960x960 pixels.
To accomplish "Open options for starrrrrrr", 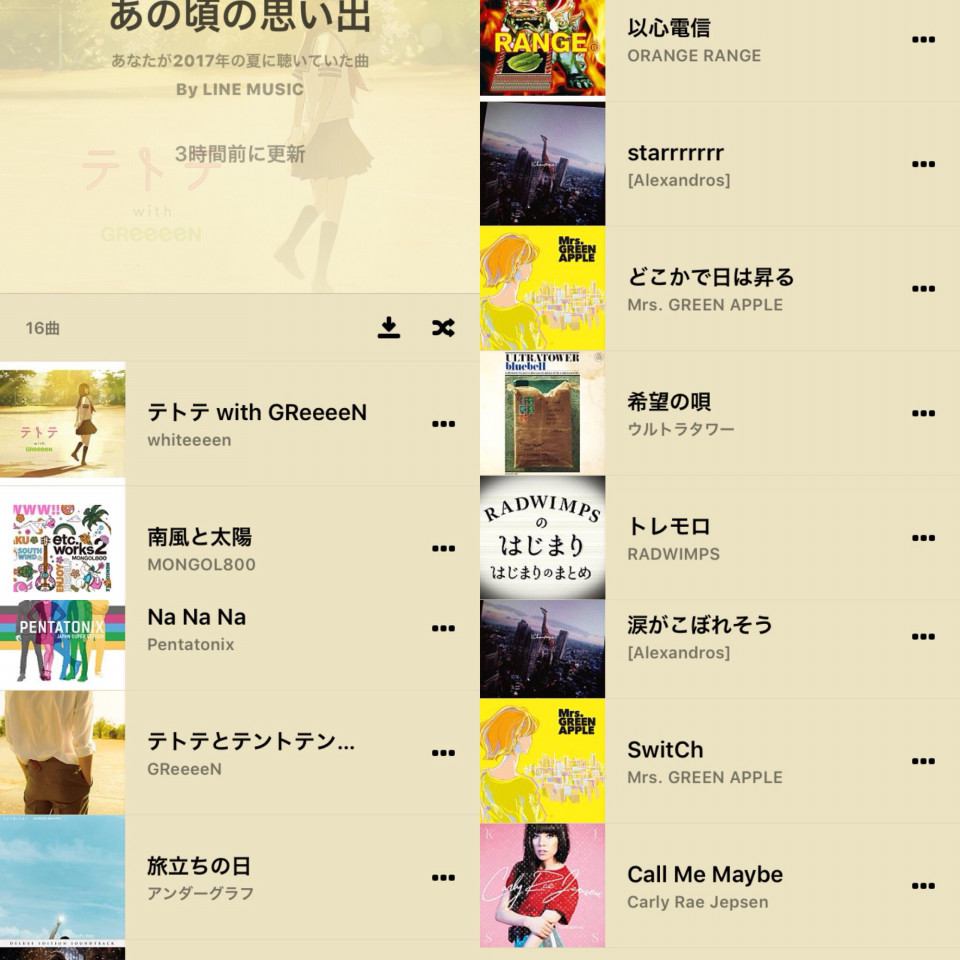I will tap(923, 165).
